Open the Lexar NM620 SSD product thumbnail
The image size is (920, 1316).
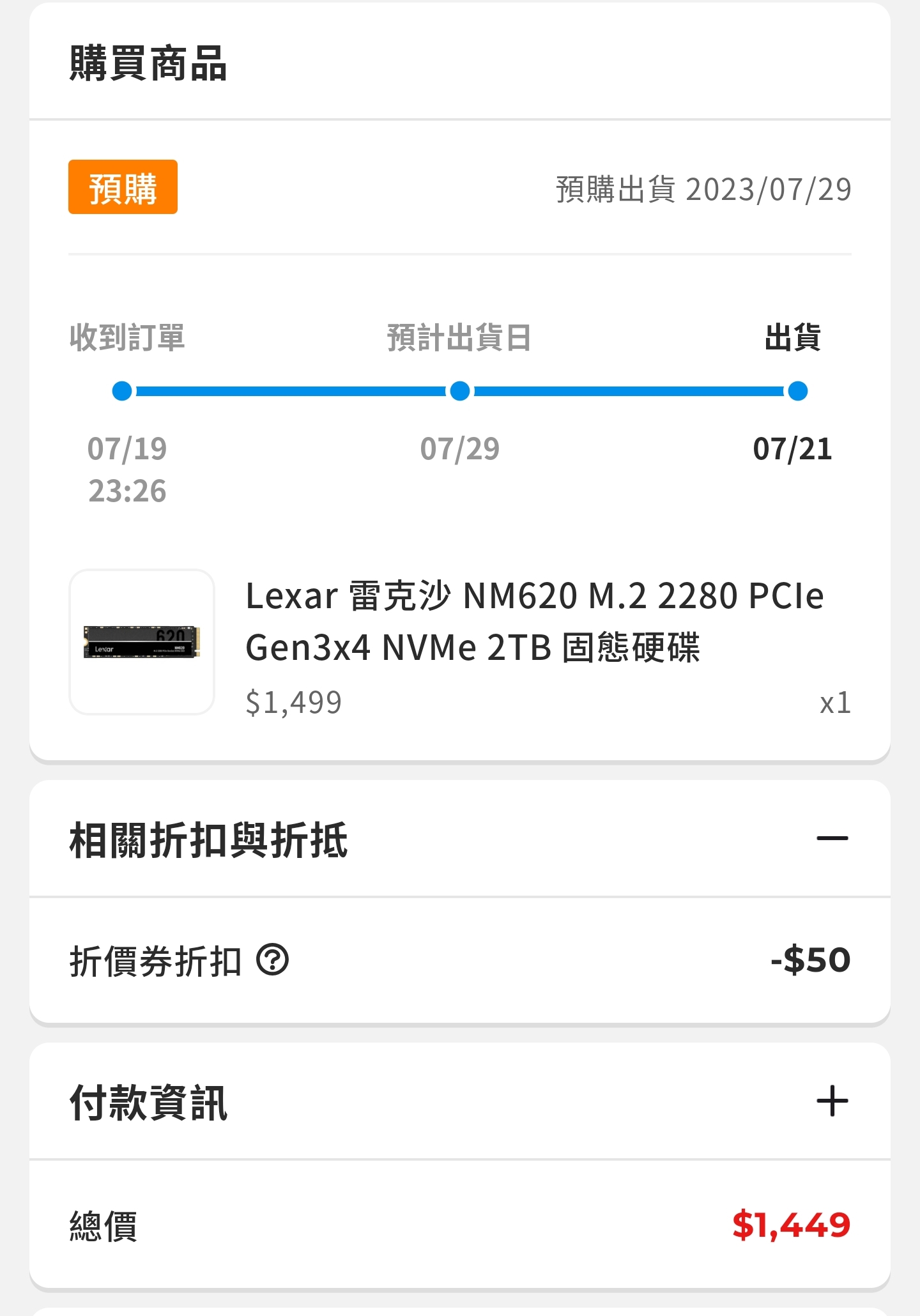click(x=142, y=641)
